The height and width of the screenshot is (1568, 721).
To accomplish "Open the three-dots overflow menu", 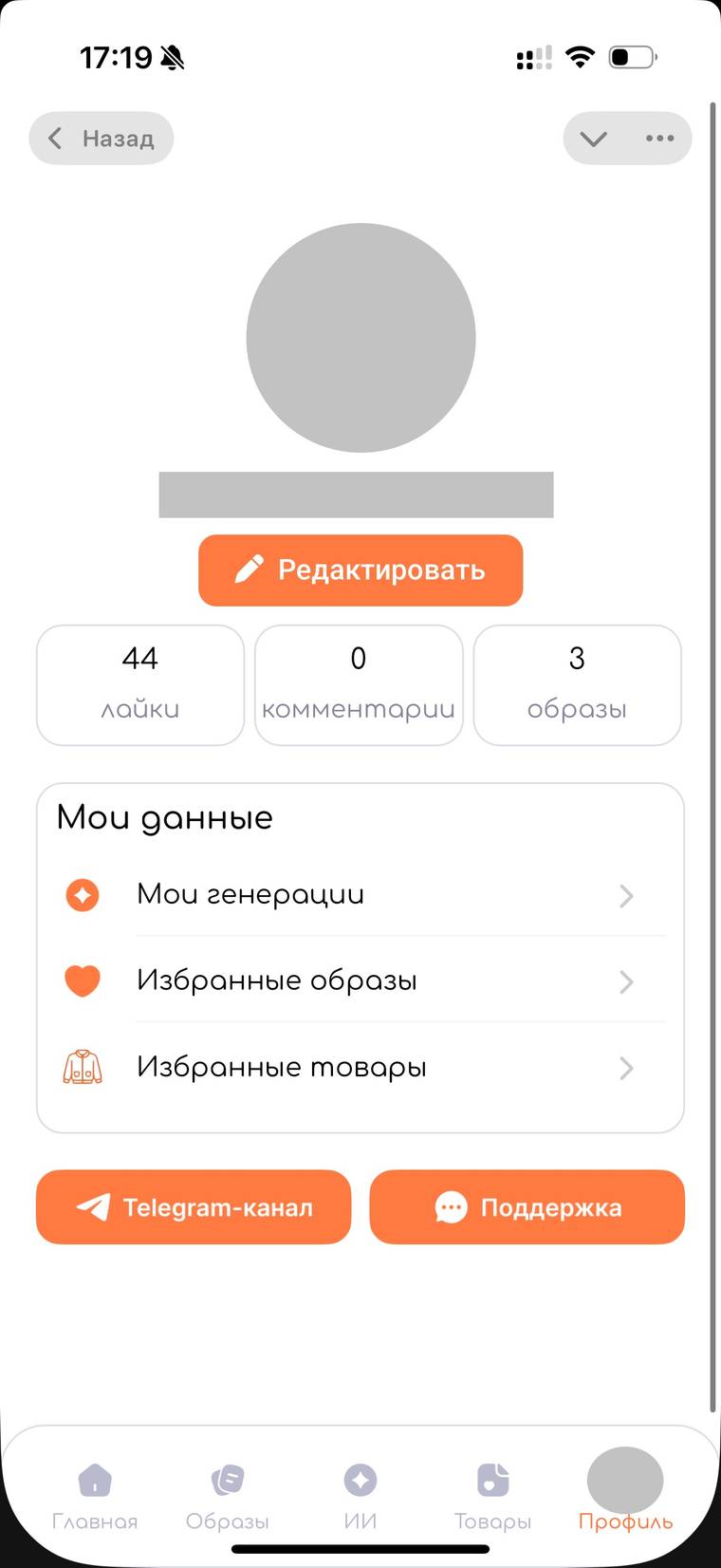I will [659, 139].
